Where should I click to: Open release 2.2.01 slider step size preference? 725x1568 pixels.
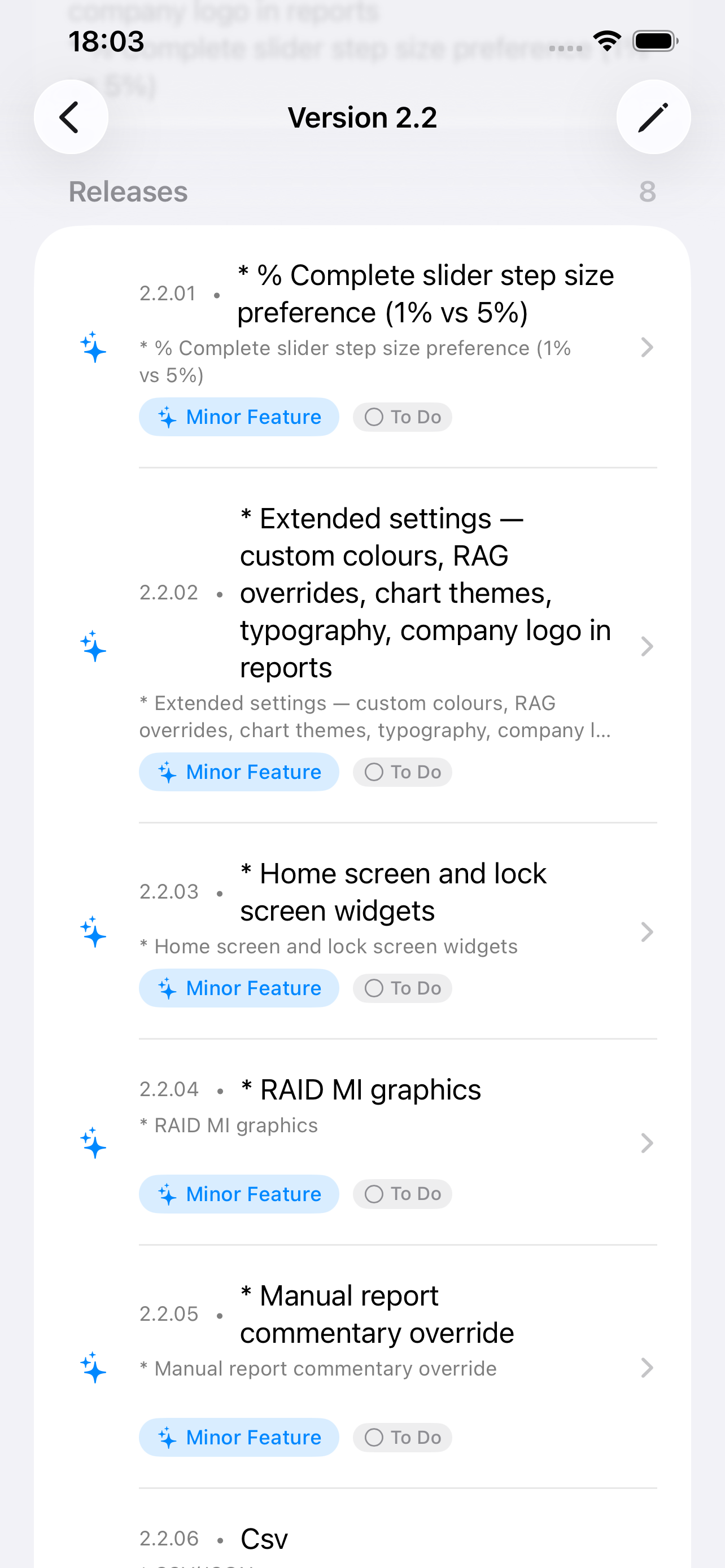pos(363,348)
